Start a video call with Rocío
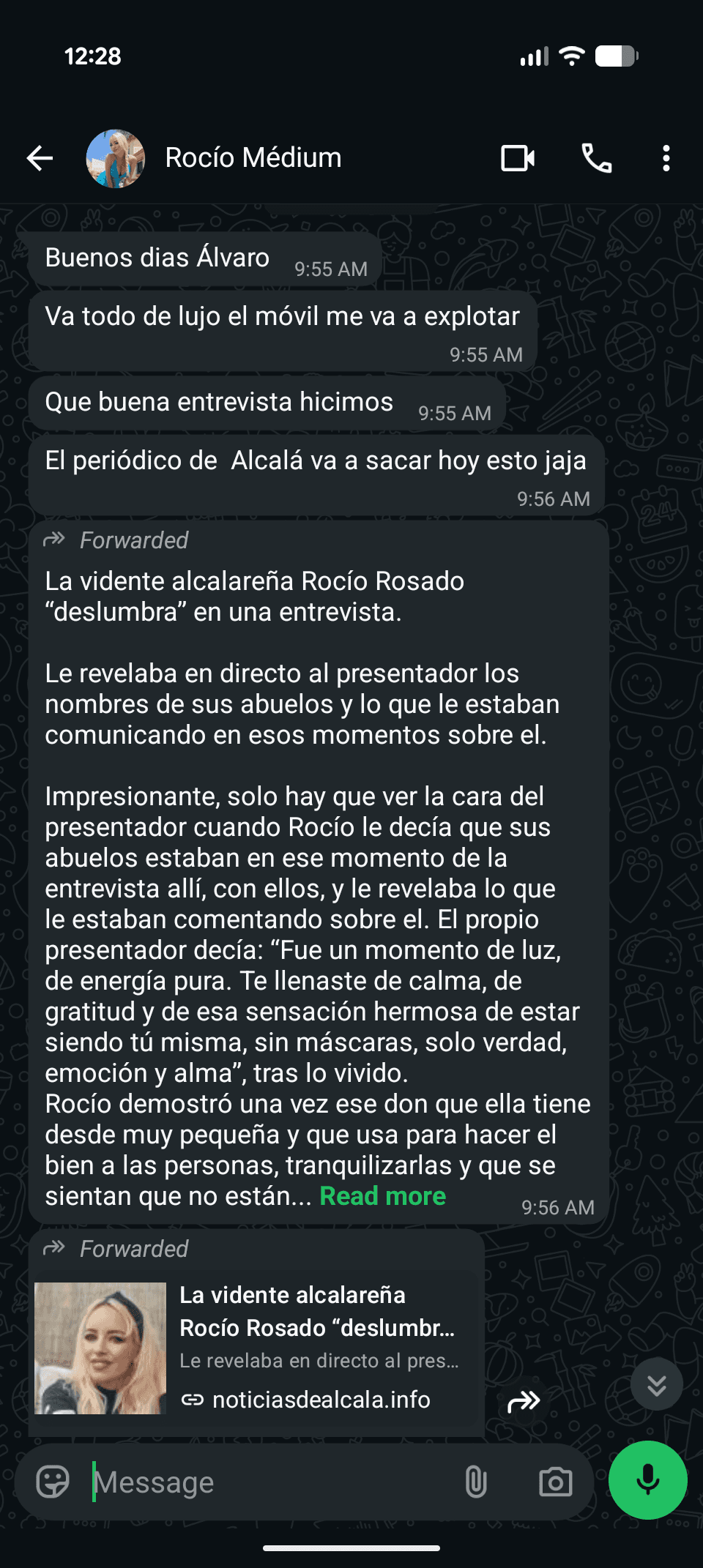The width and height of the screenshot is (703, 1568). [518, 158]
